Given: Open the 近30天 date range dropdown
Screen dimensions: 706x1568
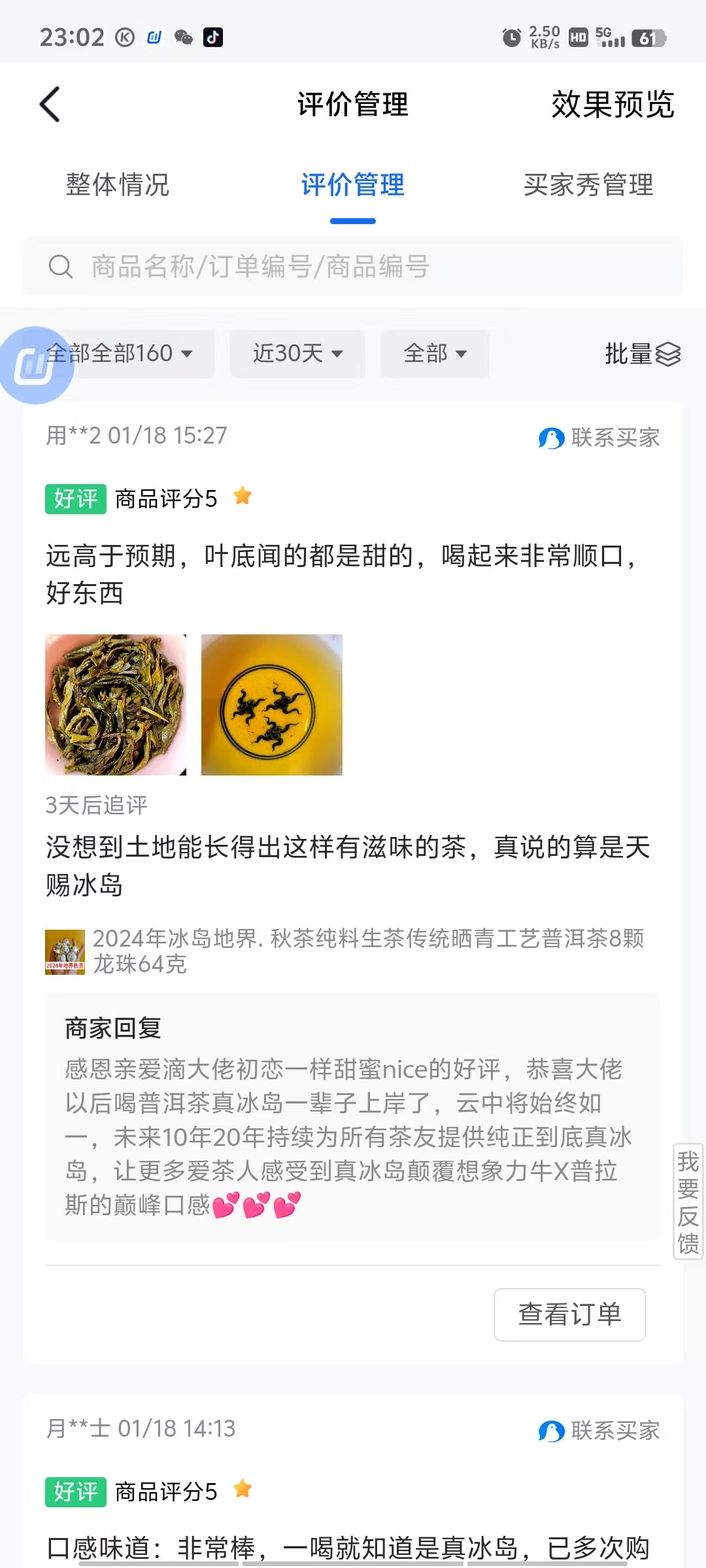Looking at the screenshot, I should (296, 353).
